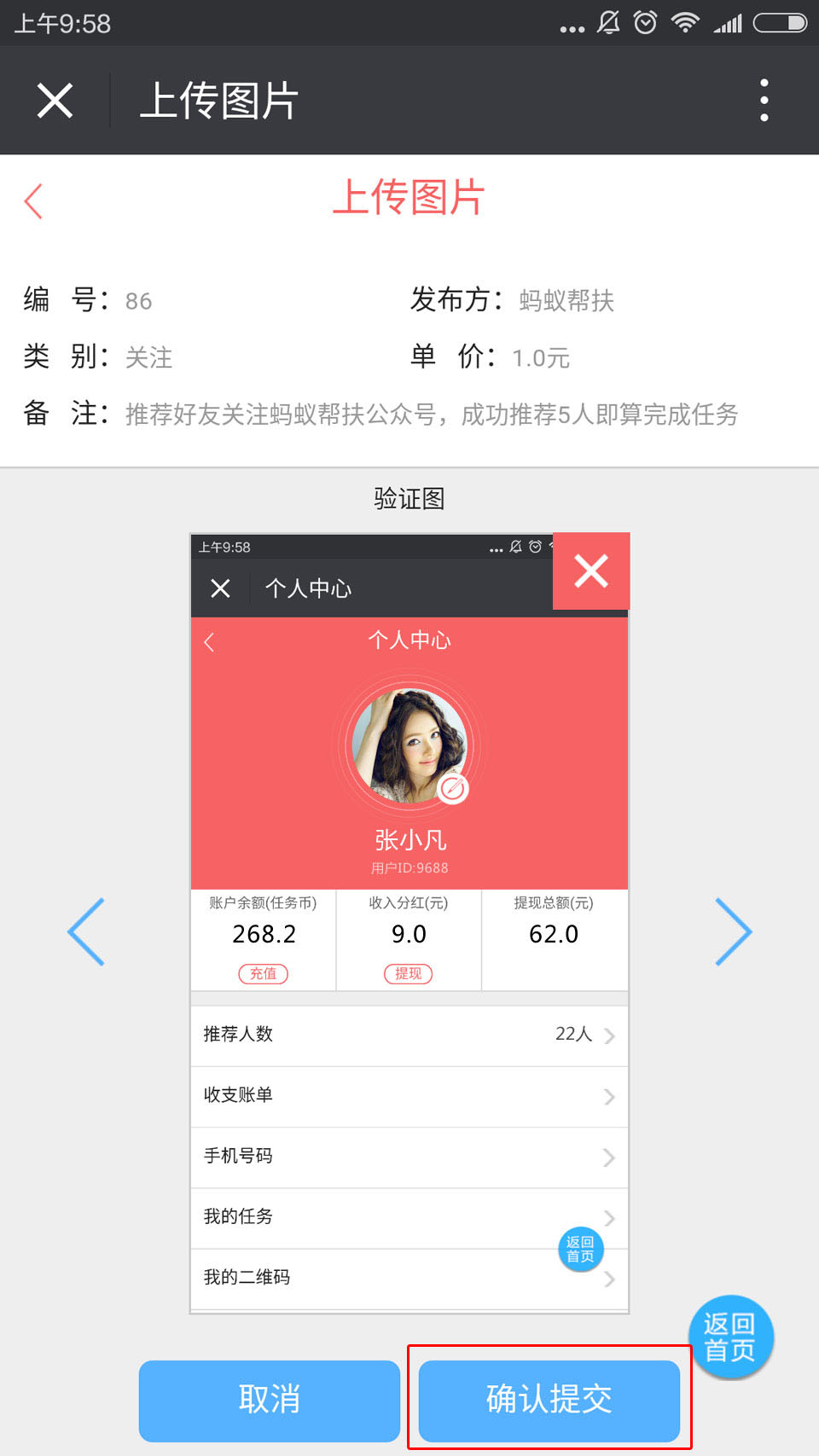
Task: Remove the uploaded verification image
Action: [591, 571]
